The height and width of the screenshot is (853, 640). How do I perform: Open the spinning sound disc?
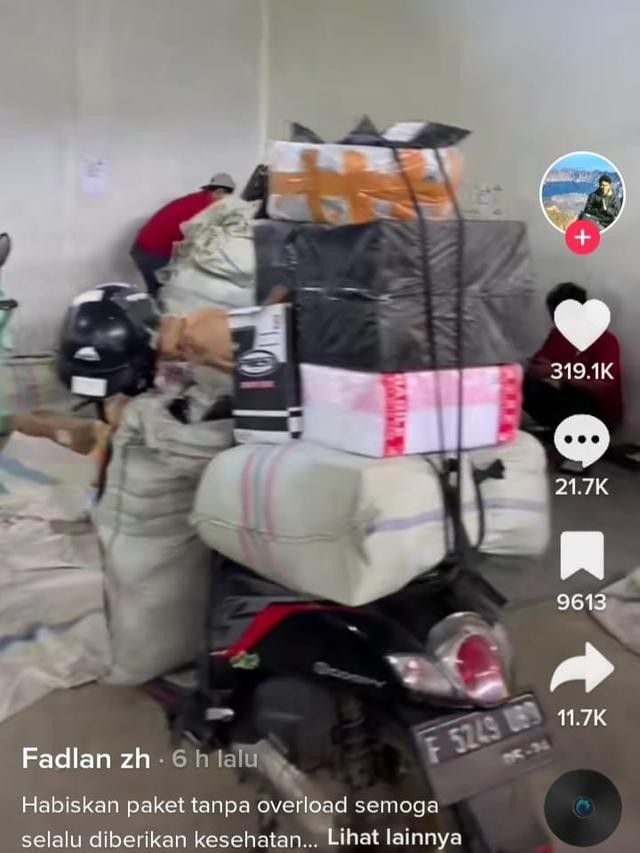pyautogui.click(x=582, y=808)
